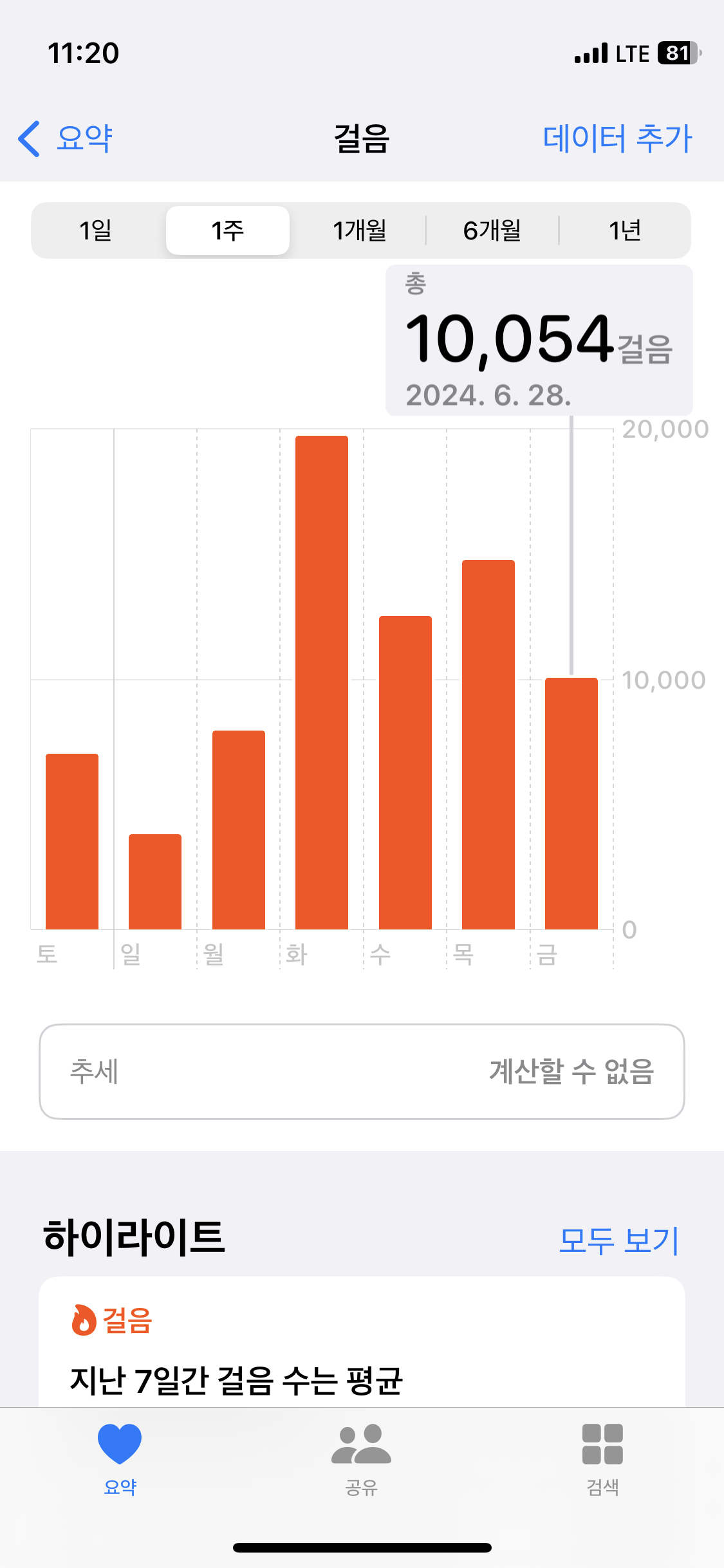This screenshot has width=724, height=1568.
Task: Show the 6개월 range
Action: 492,230
